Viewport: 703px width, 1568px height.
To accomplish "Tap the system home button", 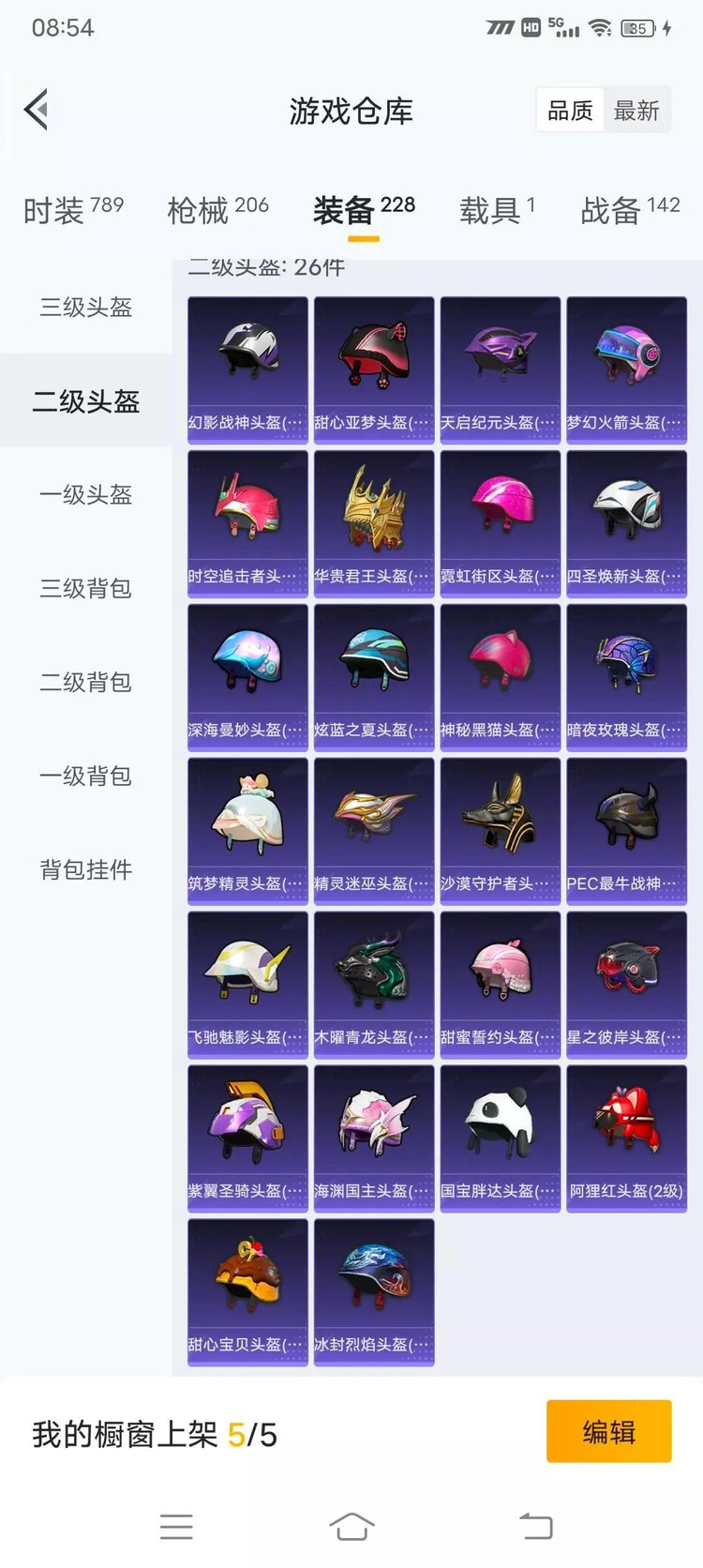I will click(351, 1527).
